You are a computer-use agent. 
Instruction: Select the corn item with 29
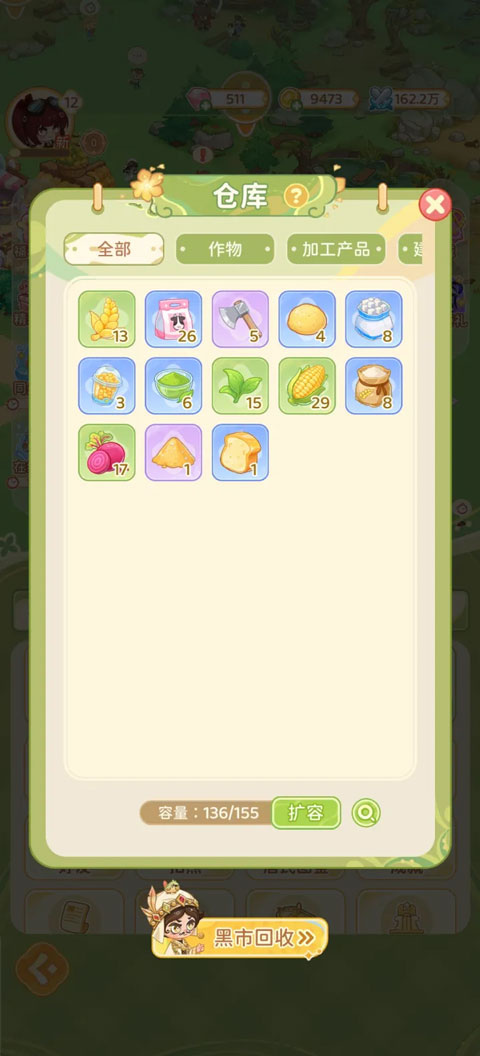tap(307, 386)
